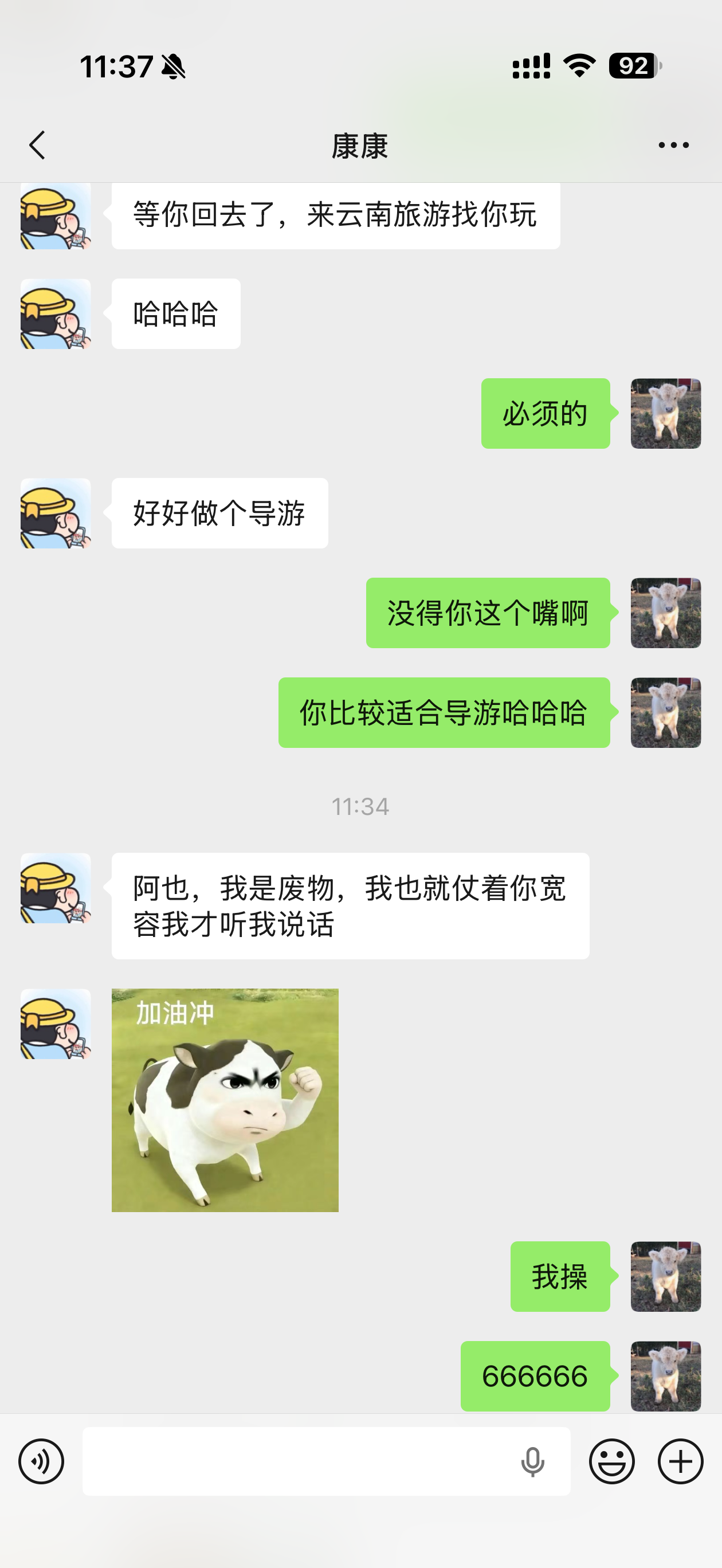Open the plus attachments menu
The height and width of the screenshot is (1568, 722).
[681, 1461]
